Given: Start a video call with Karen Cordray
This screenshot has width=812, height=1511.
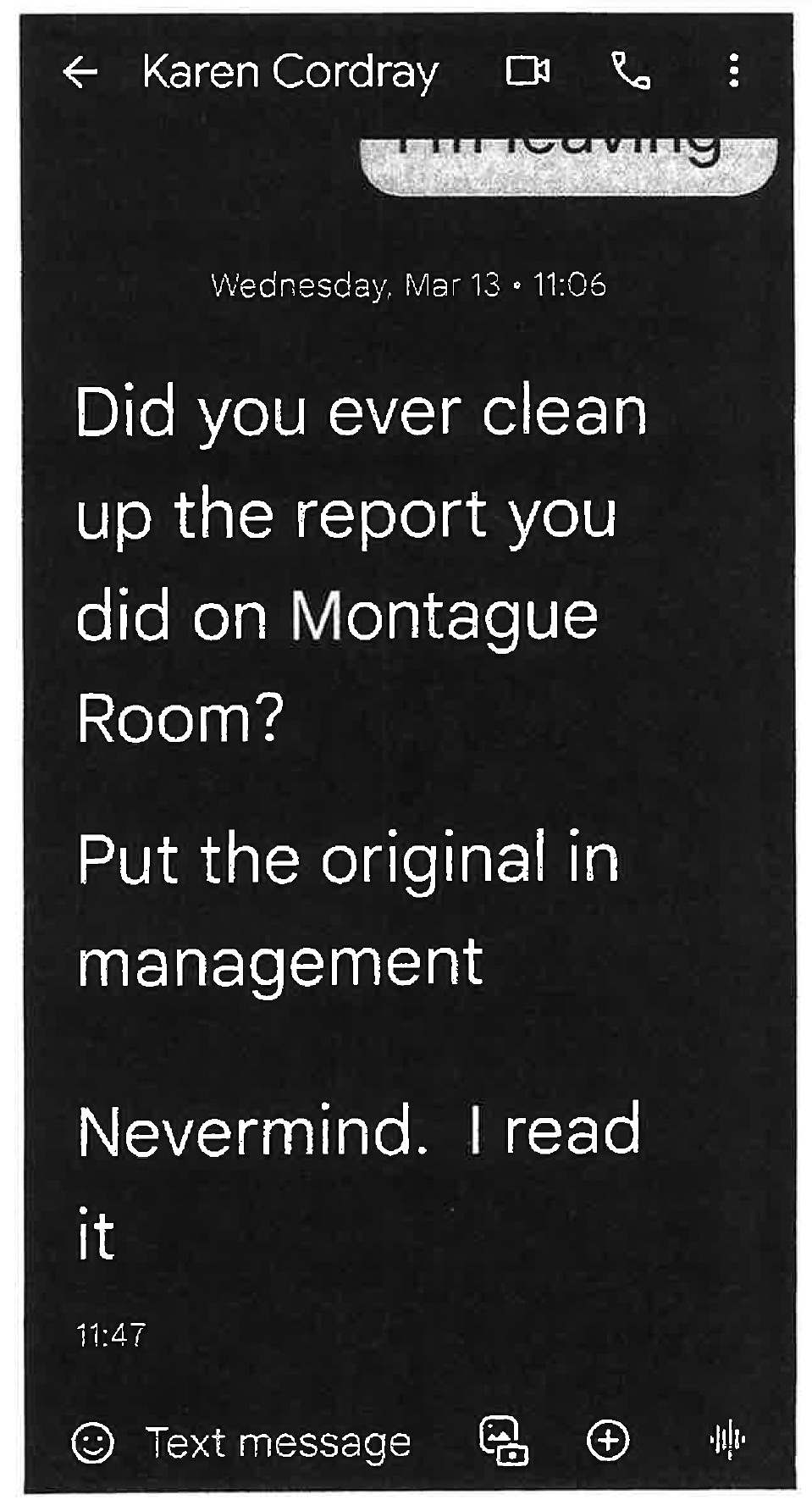Looking at the screenshot, I should [x=527, y=71].
